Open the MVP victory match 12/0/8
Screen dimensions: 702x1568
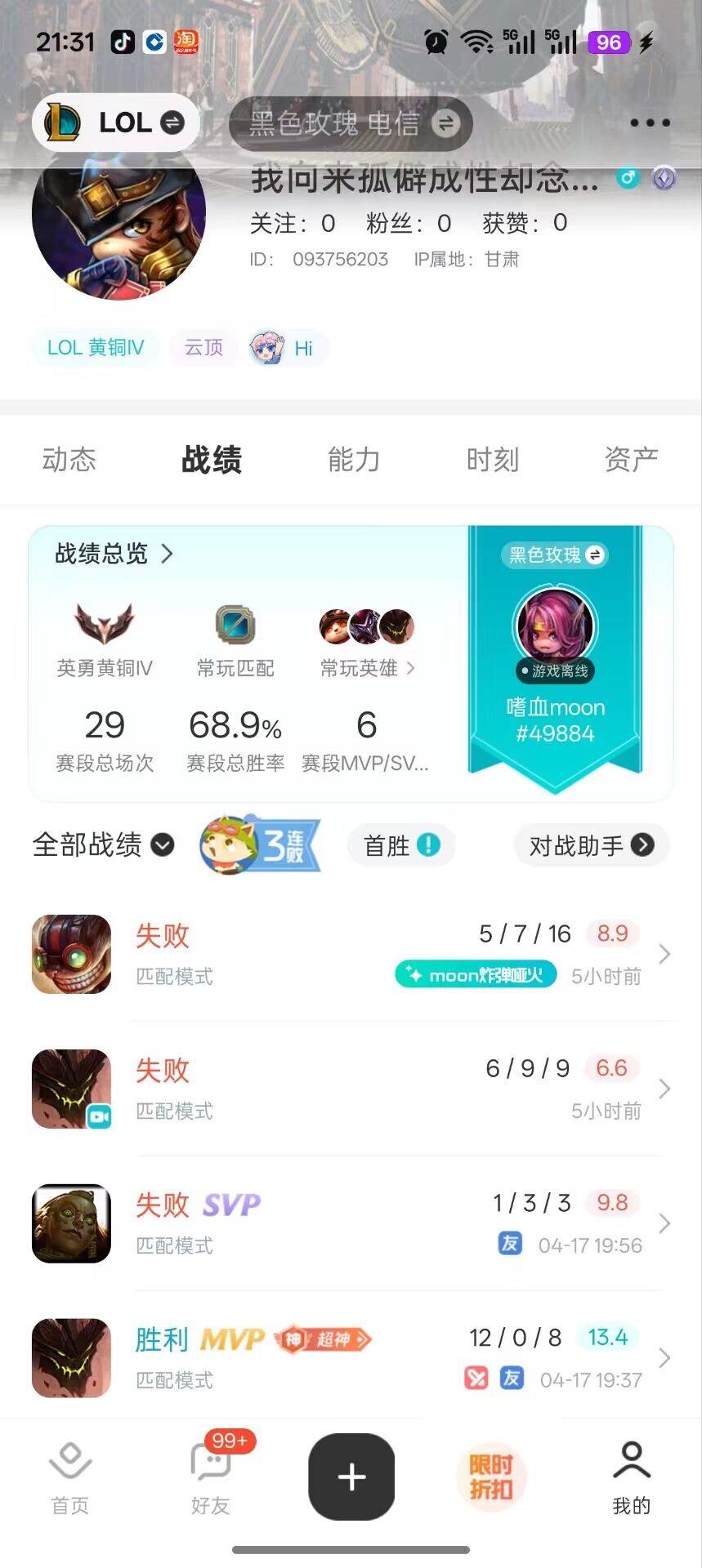point(351,1357)
